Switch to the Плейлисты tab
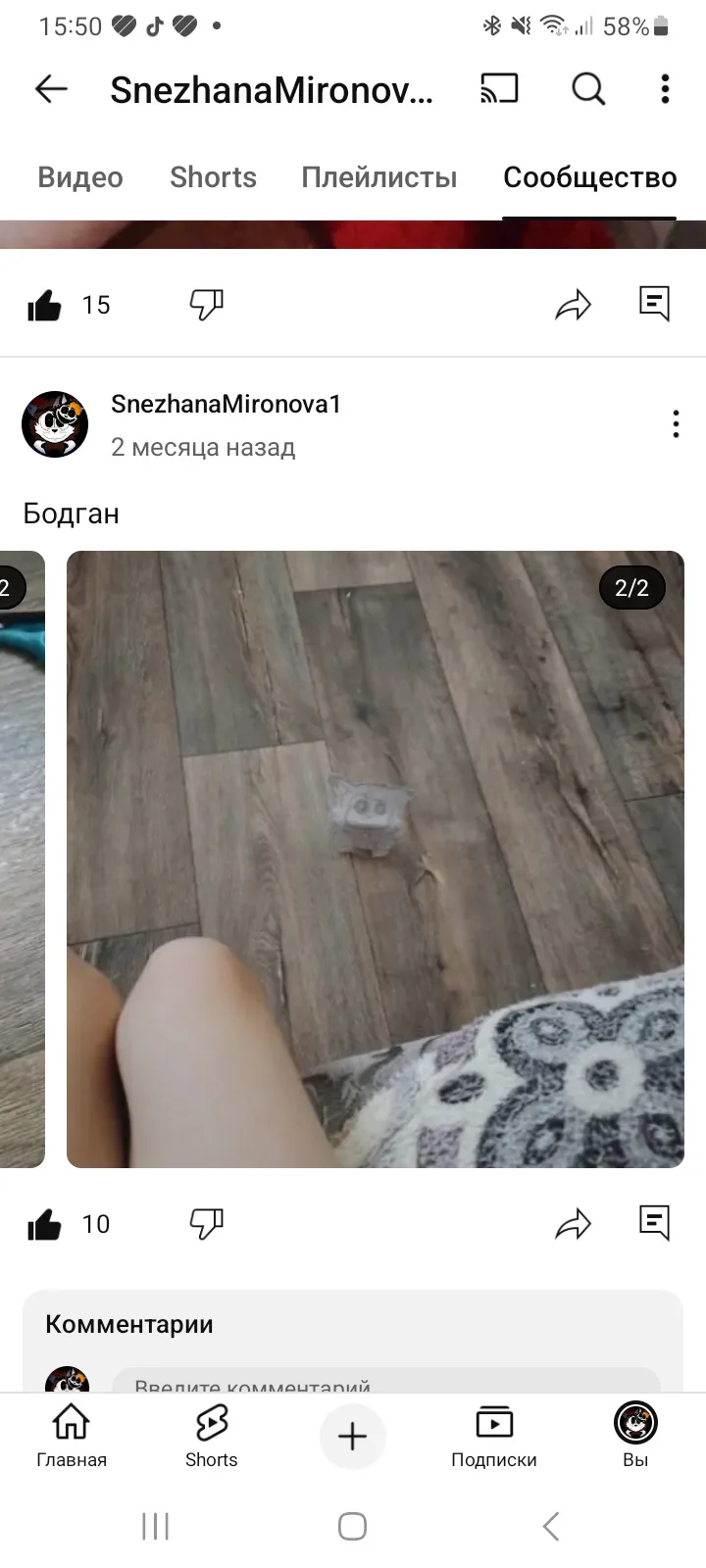The width and height of the screenshot is (706, 1568). (379, 177)
